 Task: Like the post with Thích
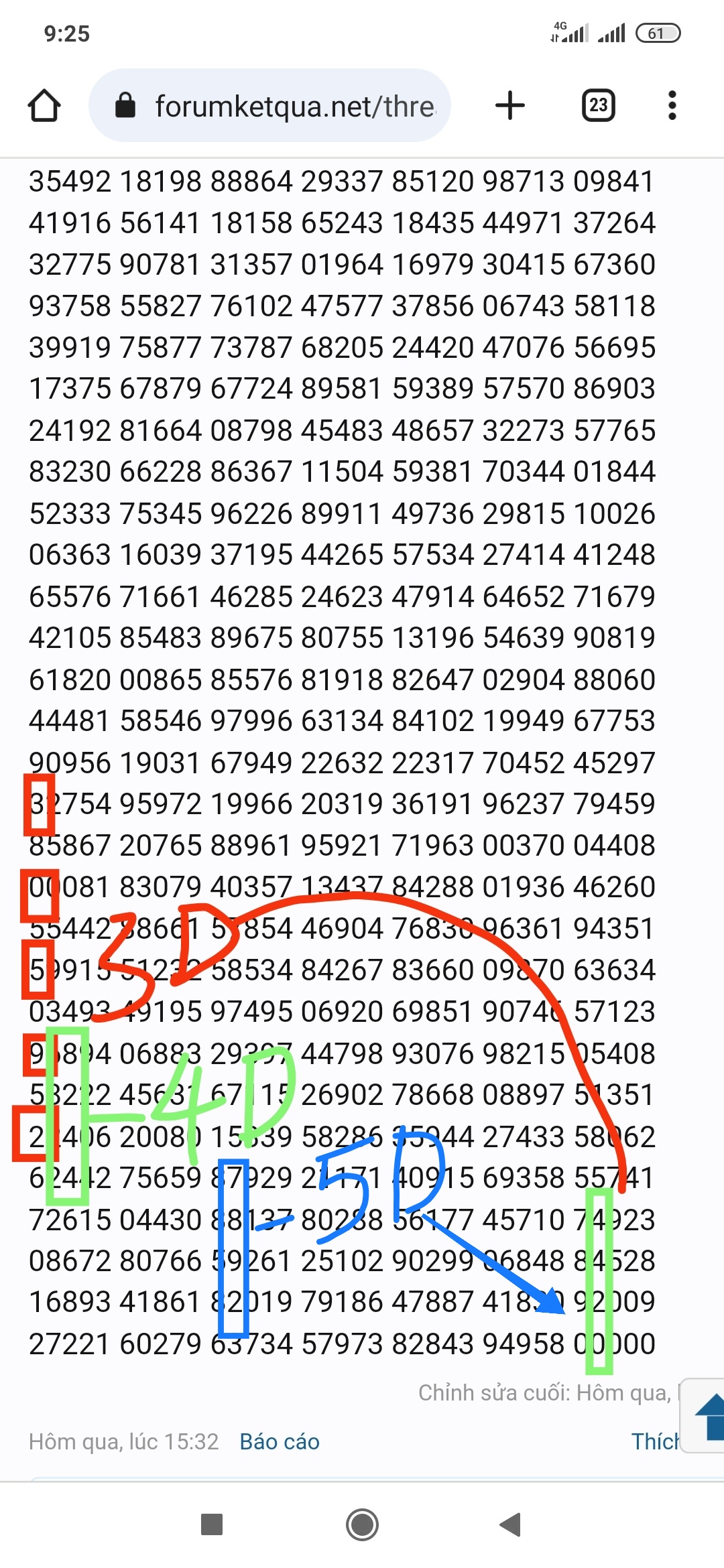point(655,1441)
